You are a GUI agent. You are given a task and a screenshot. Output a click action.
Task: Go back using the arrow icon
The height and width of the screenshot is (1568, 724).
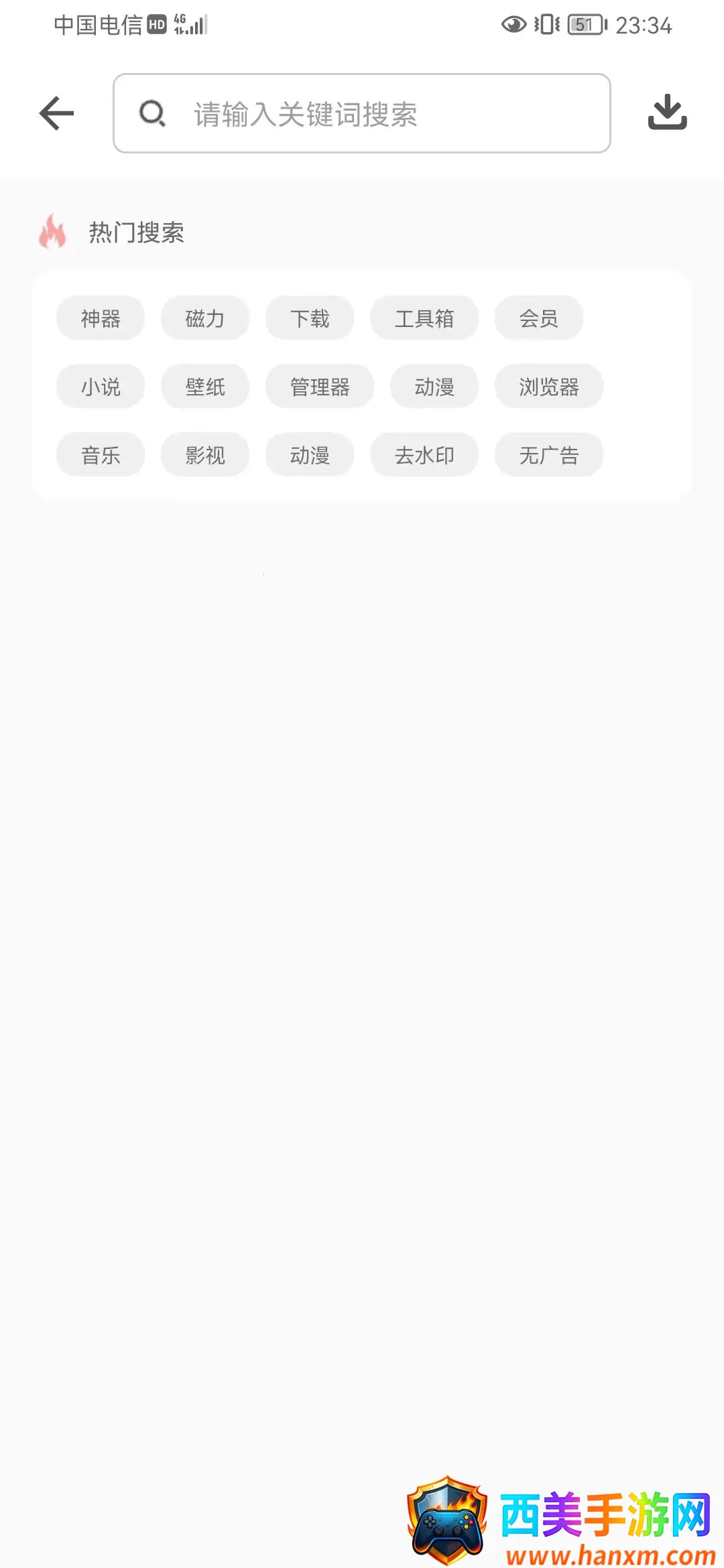pos(57,113)
